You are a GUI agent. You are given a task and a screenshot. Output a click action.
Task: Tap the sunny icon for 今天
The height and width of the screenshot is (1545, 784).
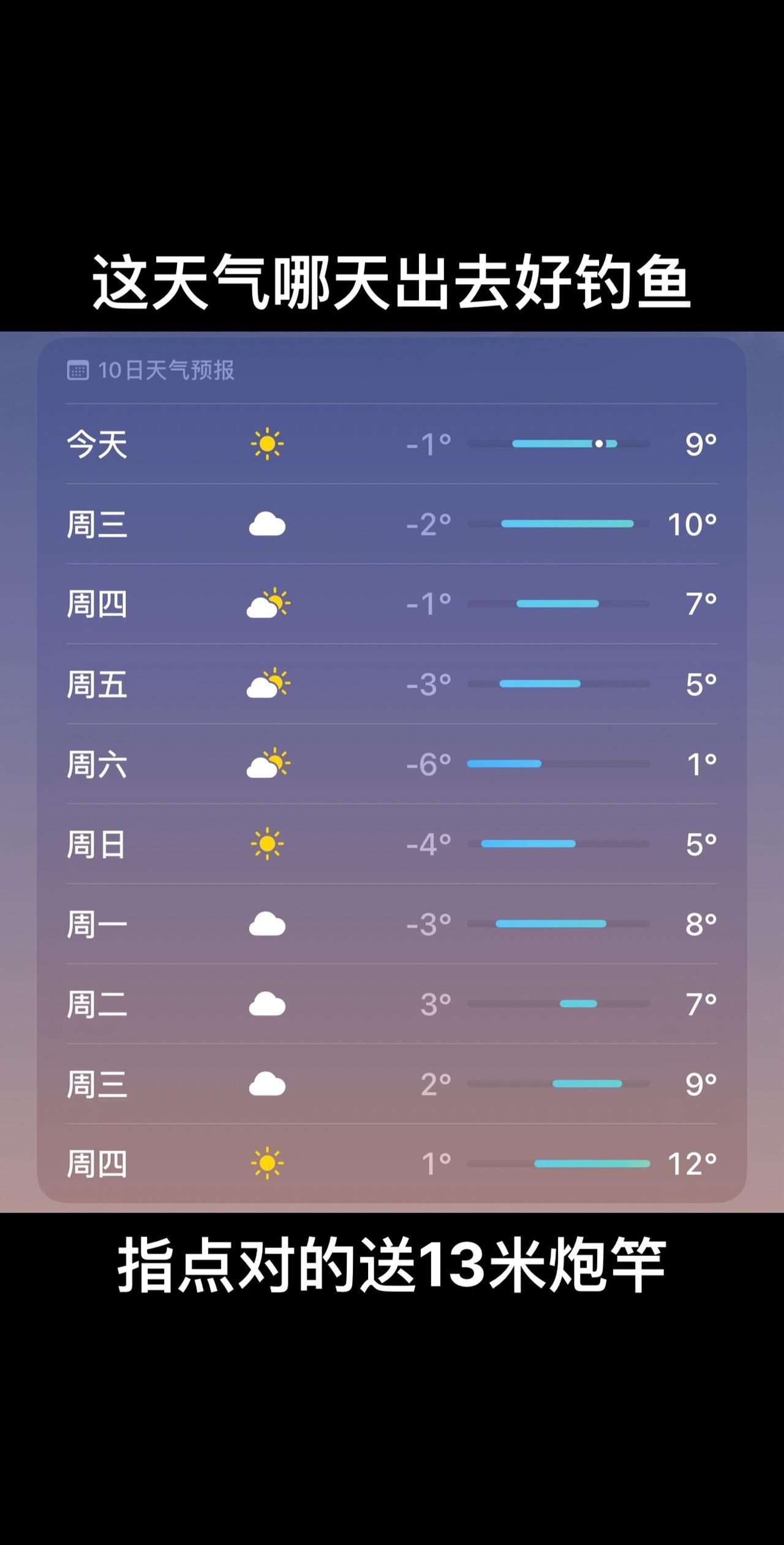click(268, 445)
